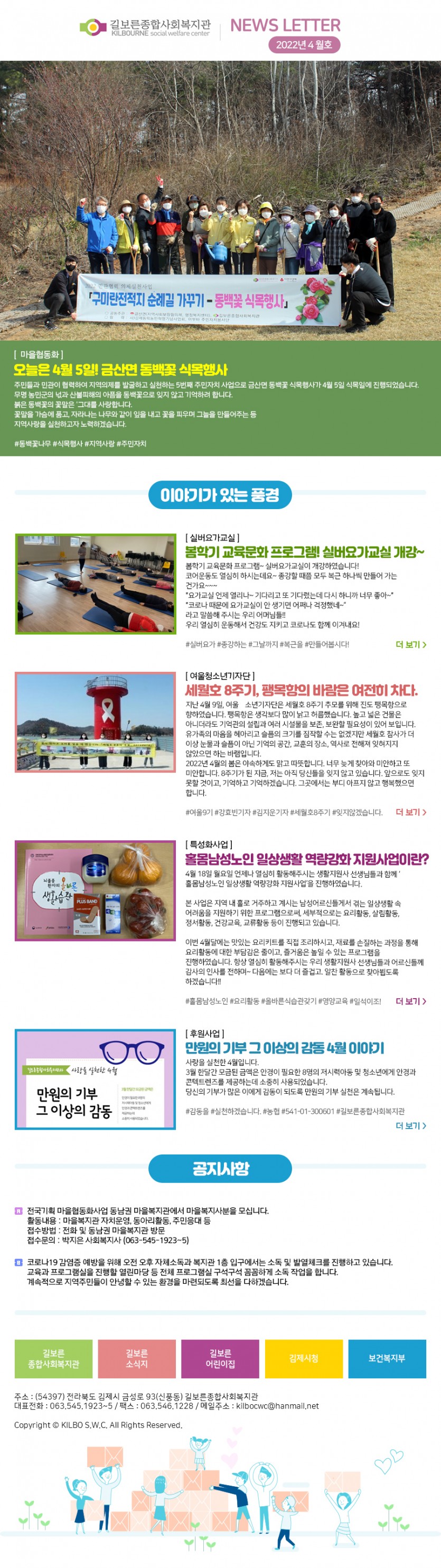Image resolution: width=441 pixels, height=1568 pixels.
Task: Open the 만원의 기부 glasses image
Action: click(x=96, y=1079)
